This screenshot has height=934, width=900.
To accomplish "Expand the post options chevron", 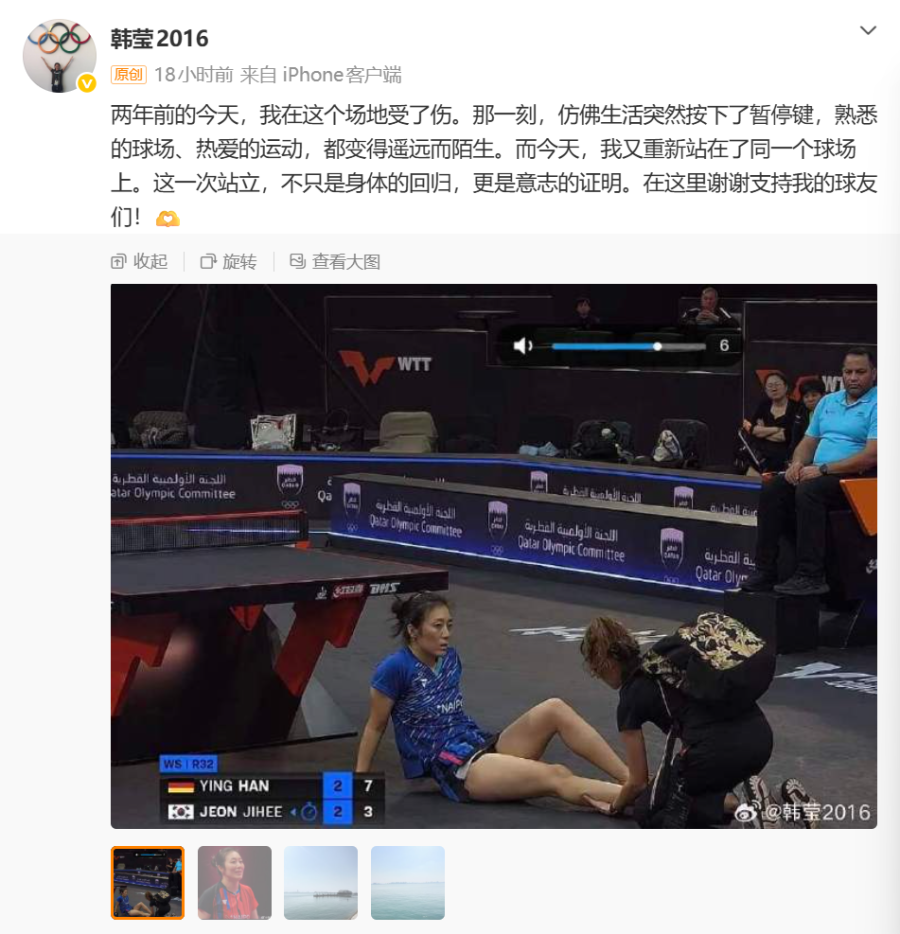I will pos(867,31).
